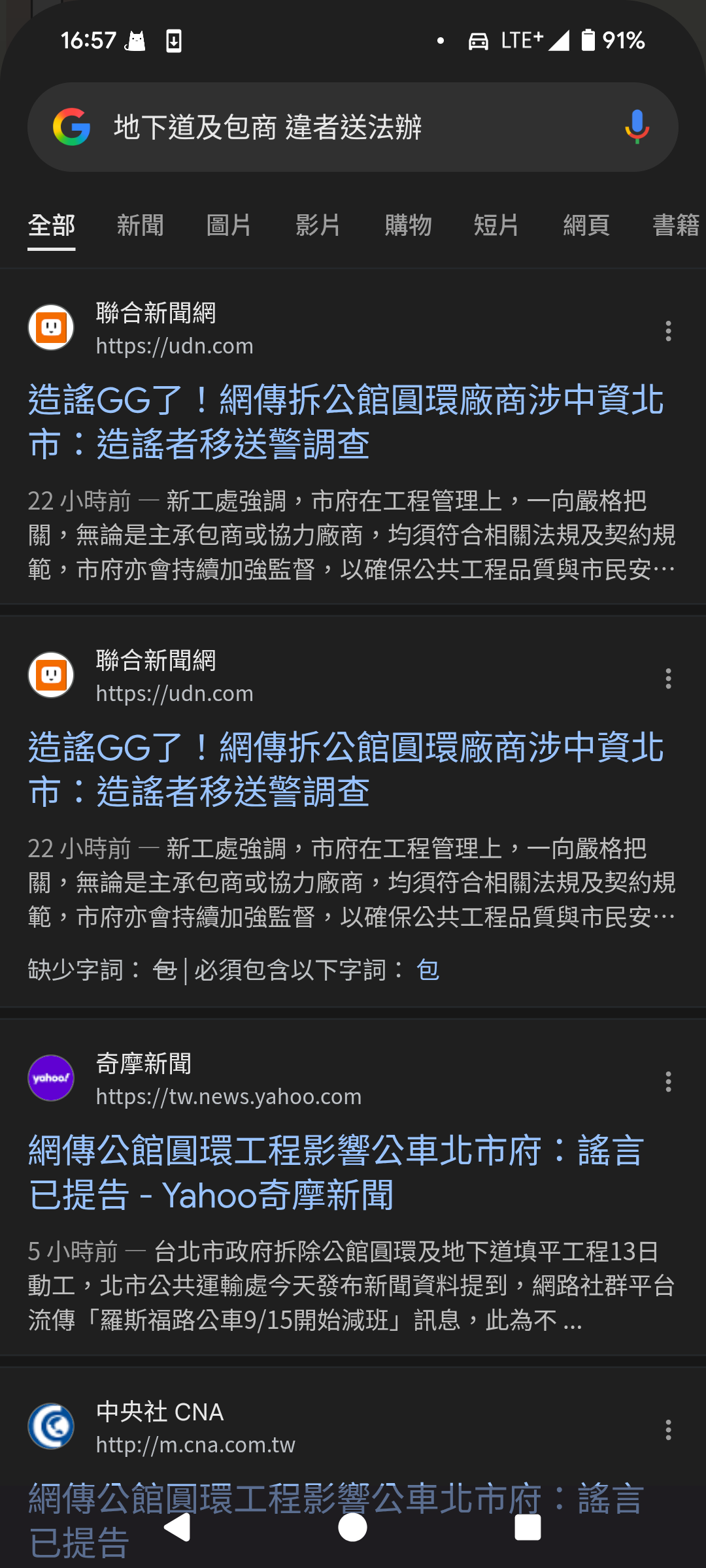The height and width of the screenshot is (1568, 706).
Task: Go back with the system back button
Action: pos(177,1527)
